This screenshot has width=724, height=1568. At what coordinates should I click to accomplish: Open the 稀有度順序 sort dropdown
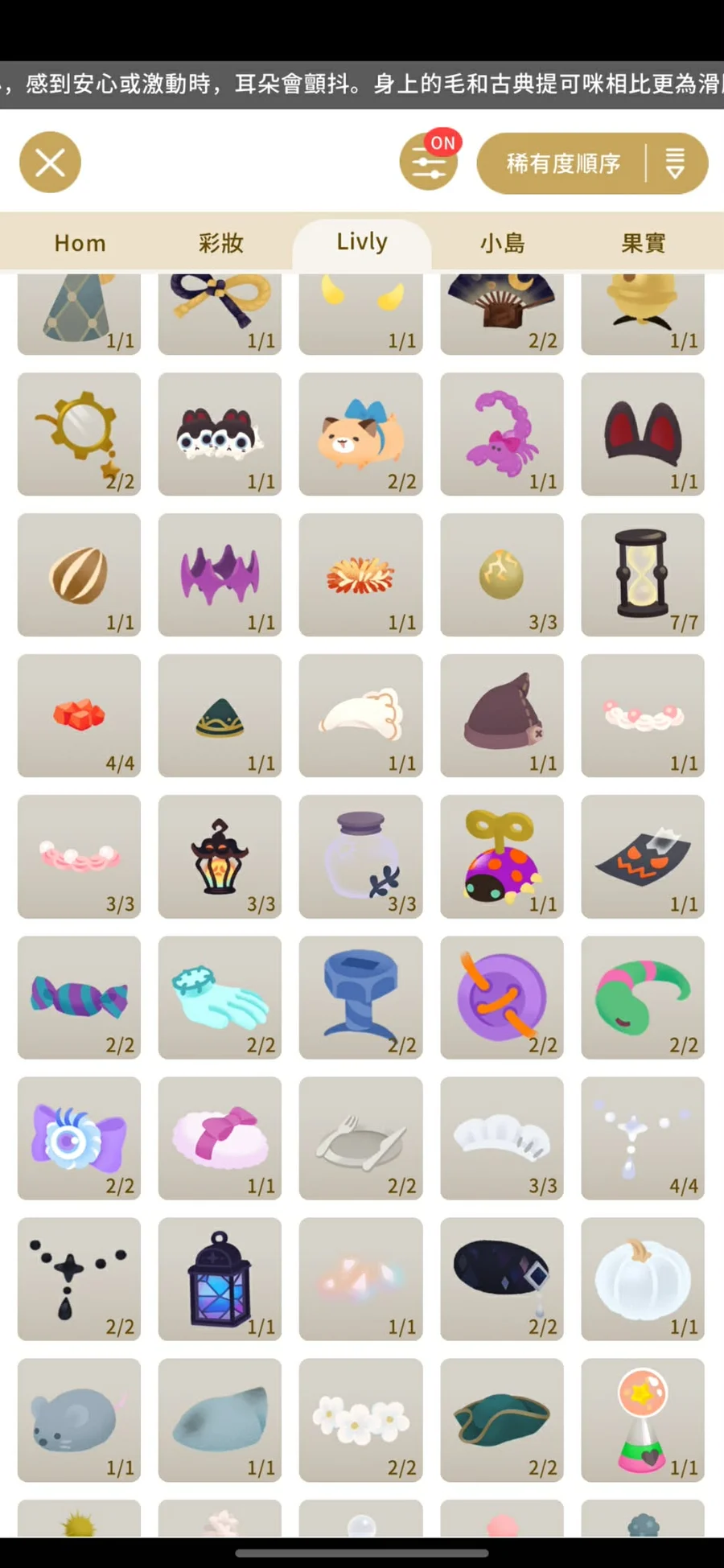(x=592, y=163)
